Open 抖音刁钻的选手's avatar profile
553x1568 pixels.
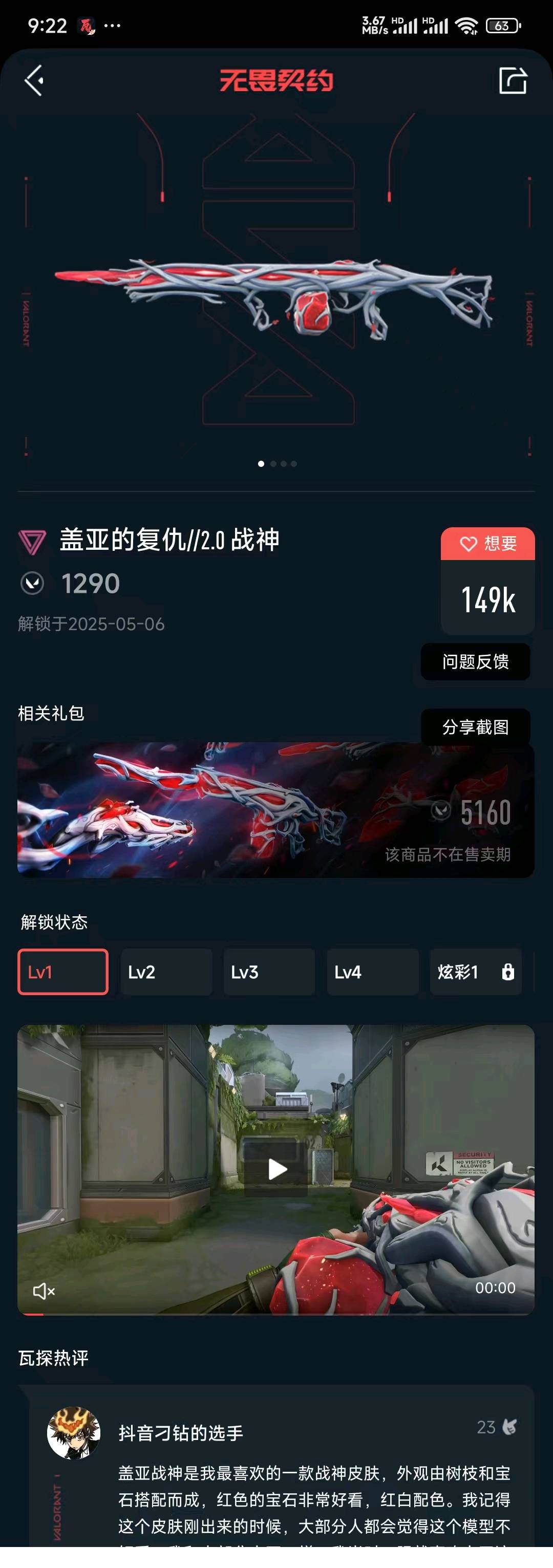point(74,1433)
